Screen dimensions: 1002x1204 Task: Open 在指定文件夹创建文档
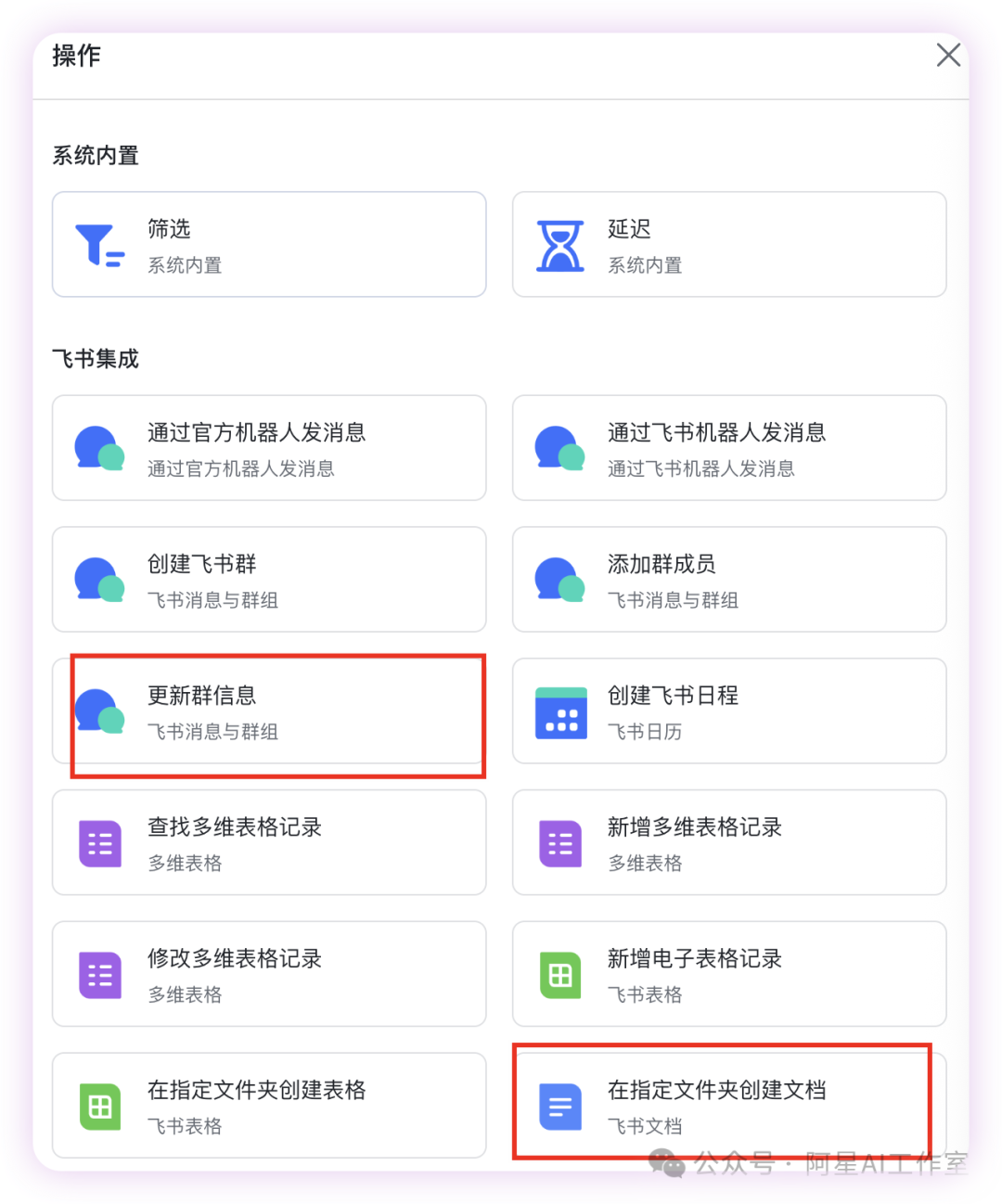[x=729, y=1106]
